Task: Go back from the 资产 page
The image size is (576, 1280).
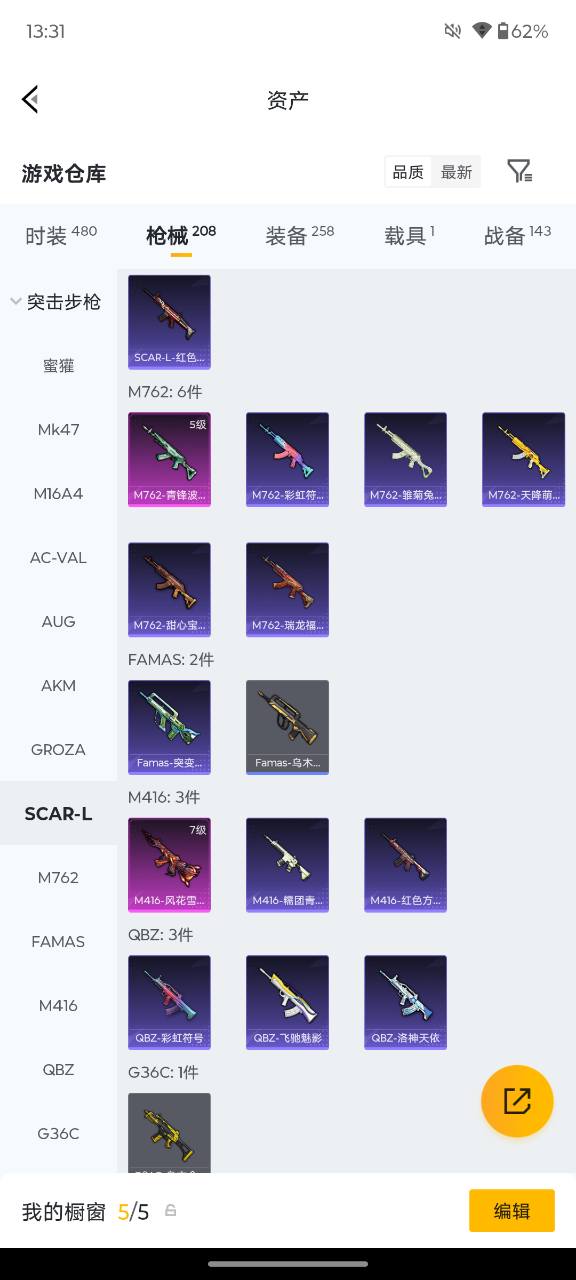Action: pos(30,99)
